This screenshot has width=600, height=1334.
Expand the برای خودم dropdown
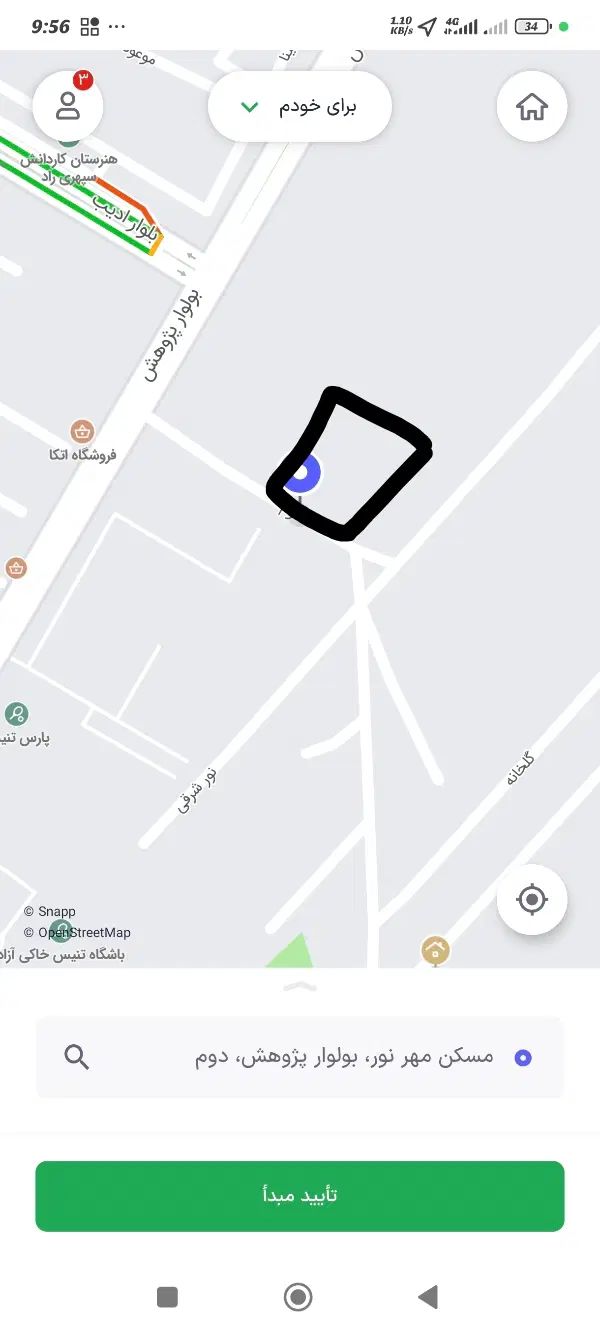click(x=299, y=107)
